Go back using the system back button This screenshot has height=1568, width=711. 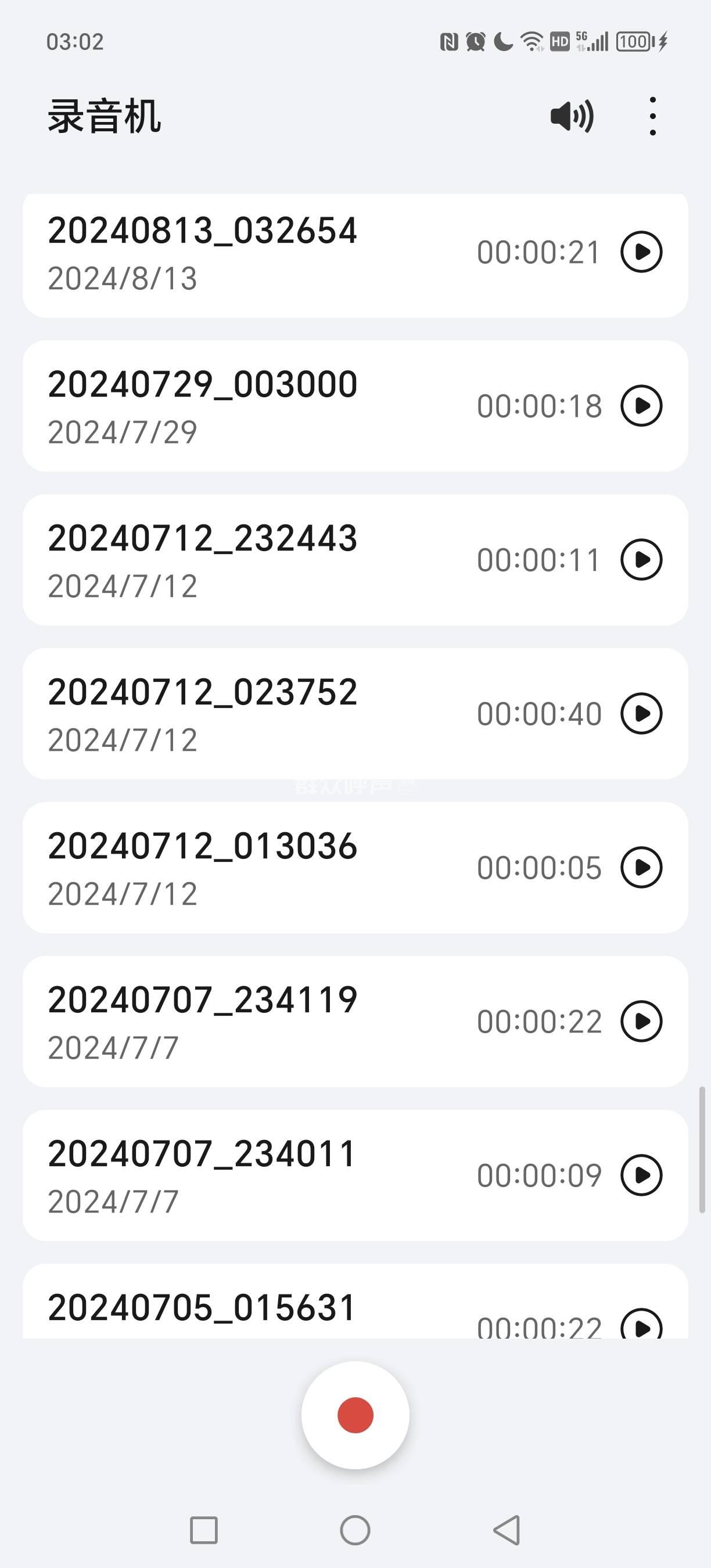point(507,1530)
